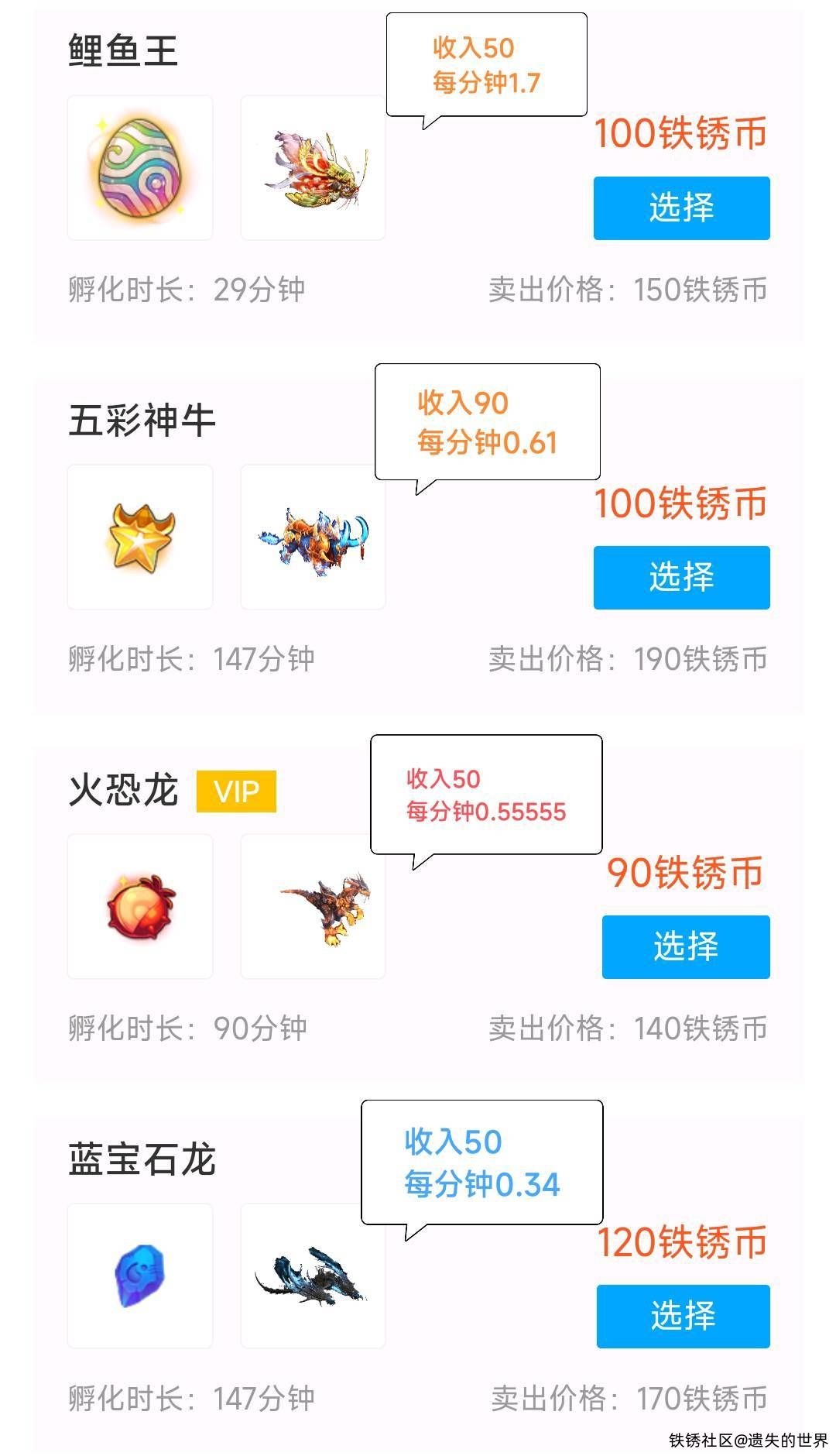This screenshot has height=1456, width=836.
Task: Pick the VIP 火恐龙 egg
Action: click(x=686, y=946)
